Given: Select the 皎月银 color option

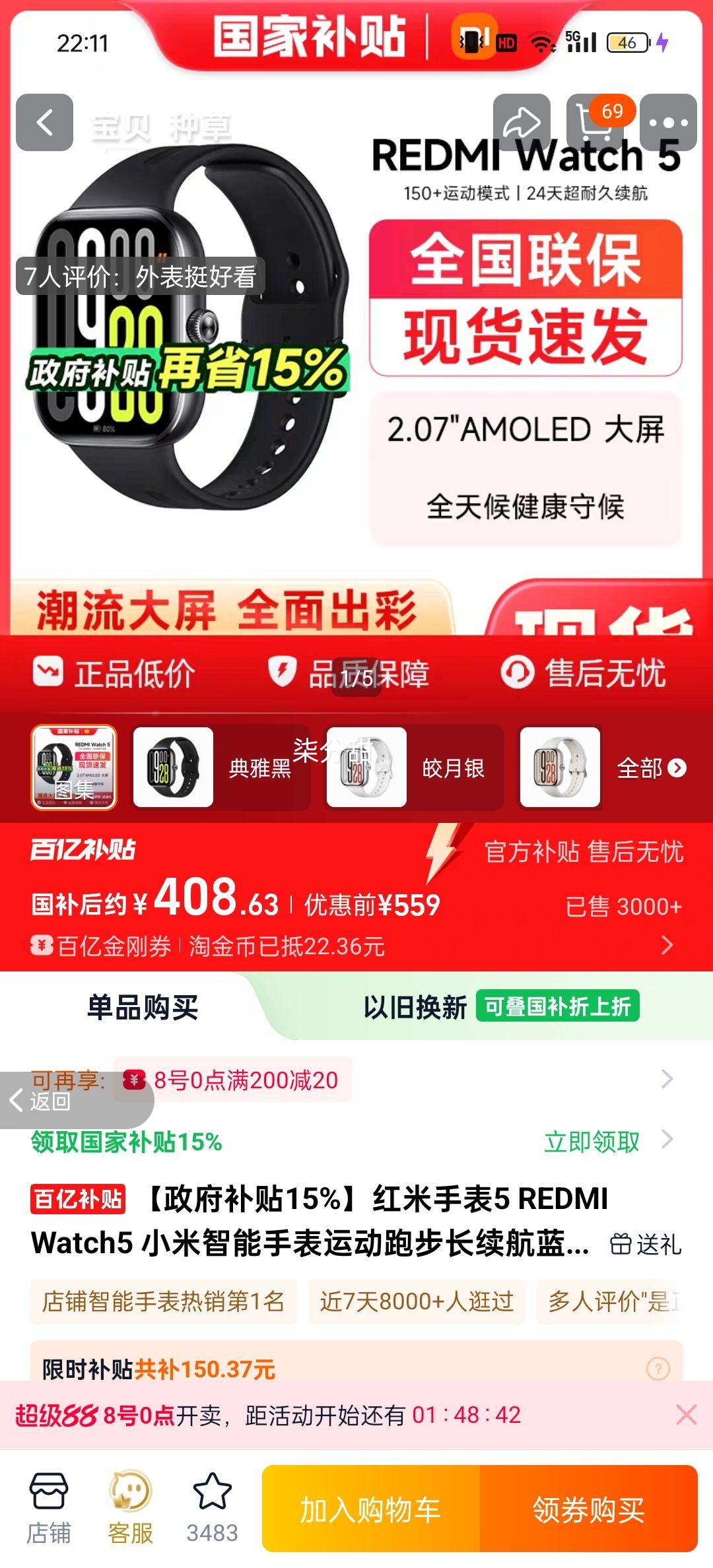Looking at the screenshot, I should point(415,768).
